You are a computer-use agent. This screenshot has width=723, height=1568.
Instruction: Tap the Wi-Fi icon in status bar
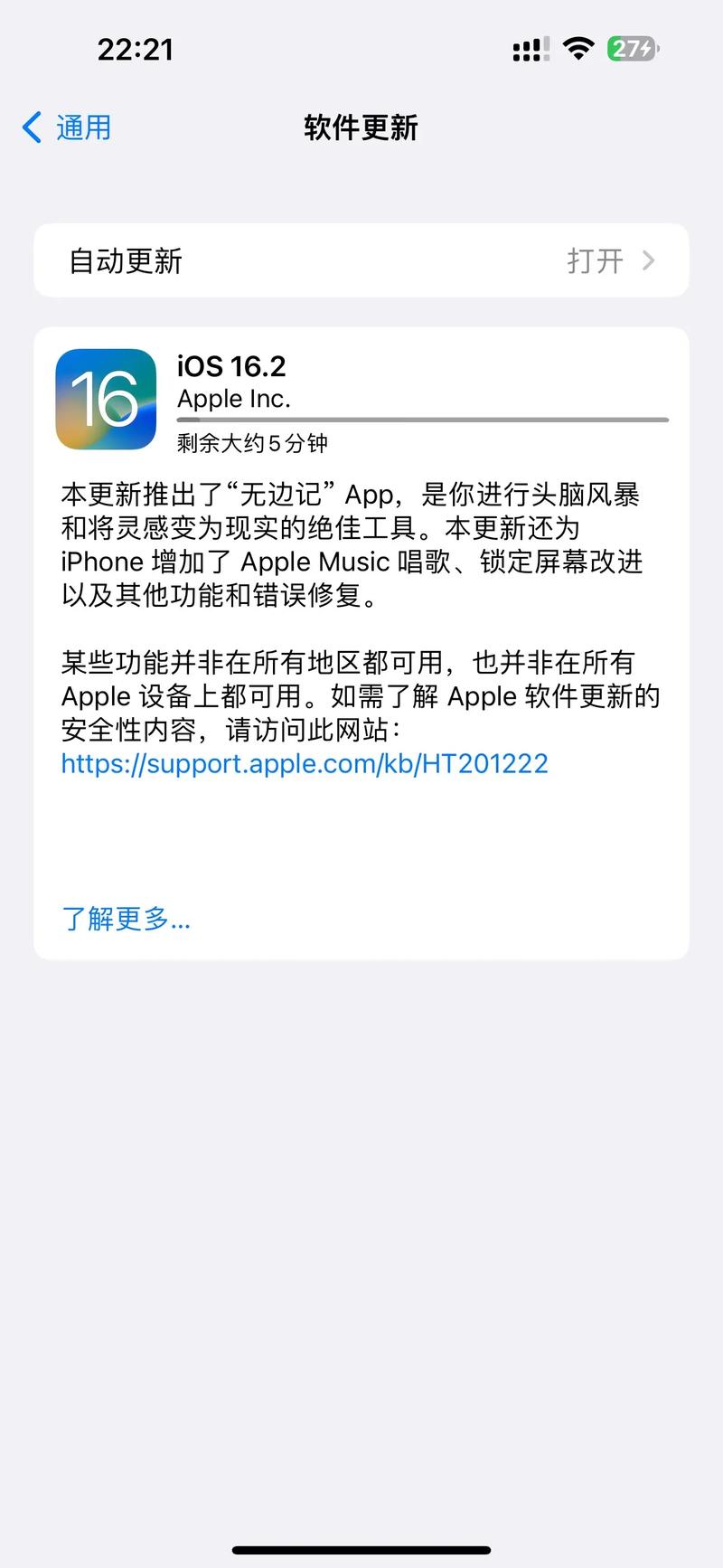pos(577,49)
